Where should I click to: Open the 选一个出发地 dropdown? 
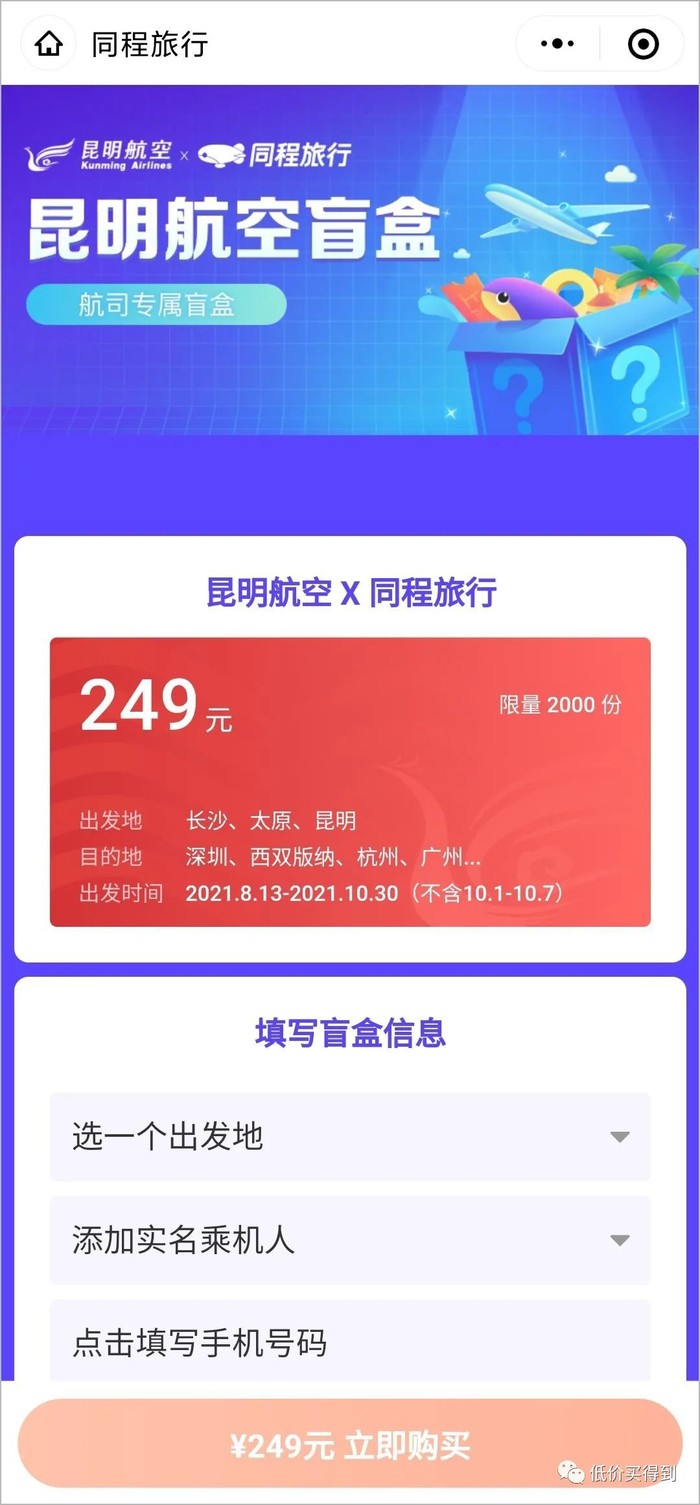(350, 1137)
